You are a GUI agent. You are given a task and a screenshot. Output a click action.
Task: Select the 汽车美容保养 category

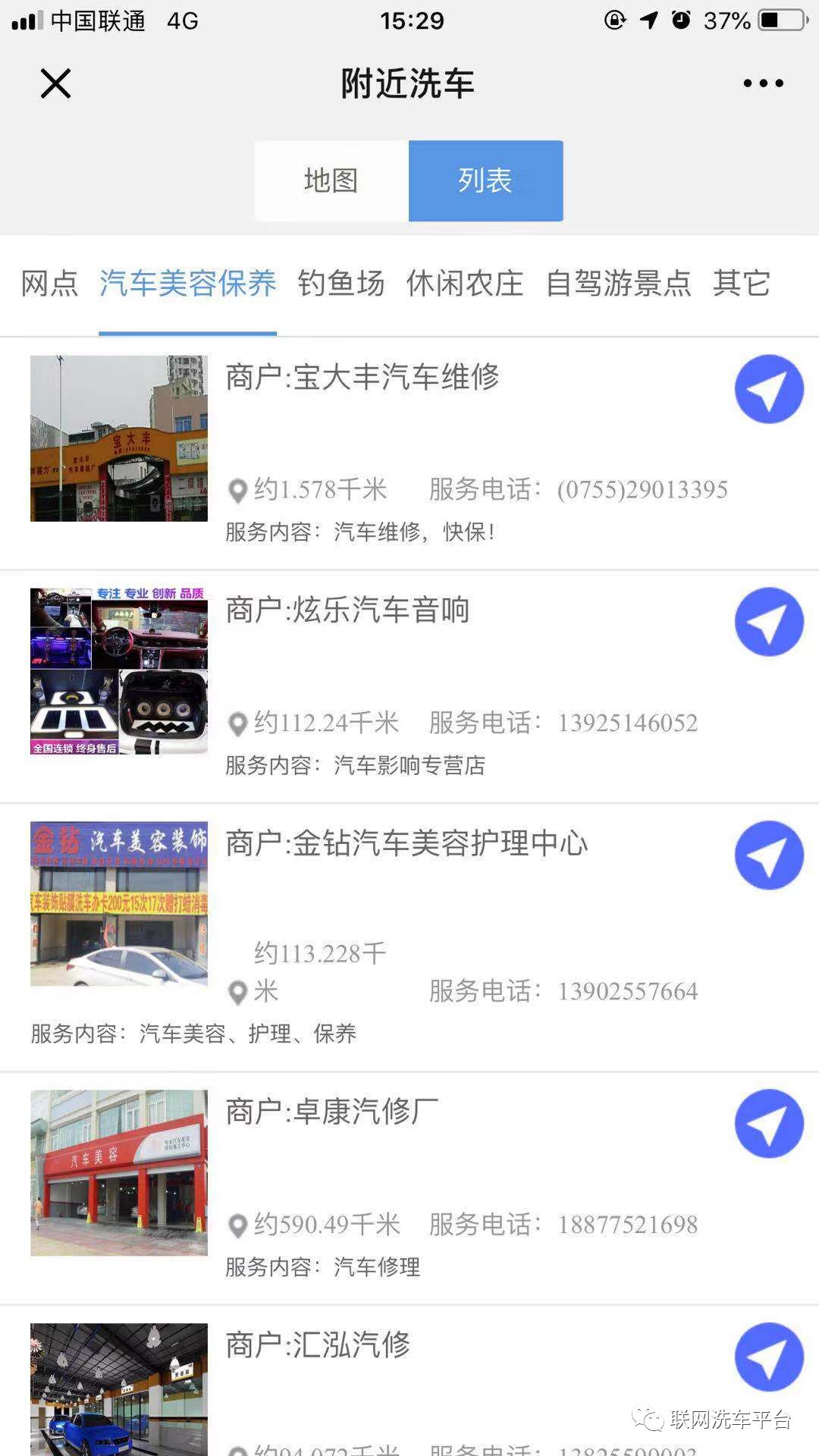click(187, 284)
